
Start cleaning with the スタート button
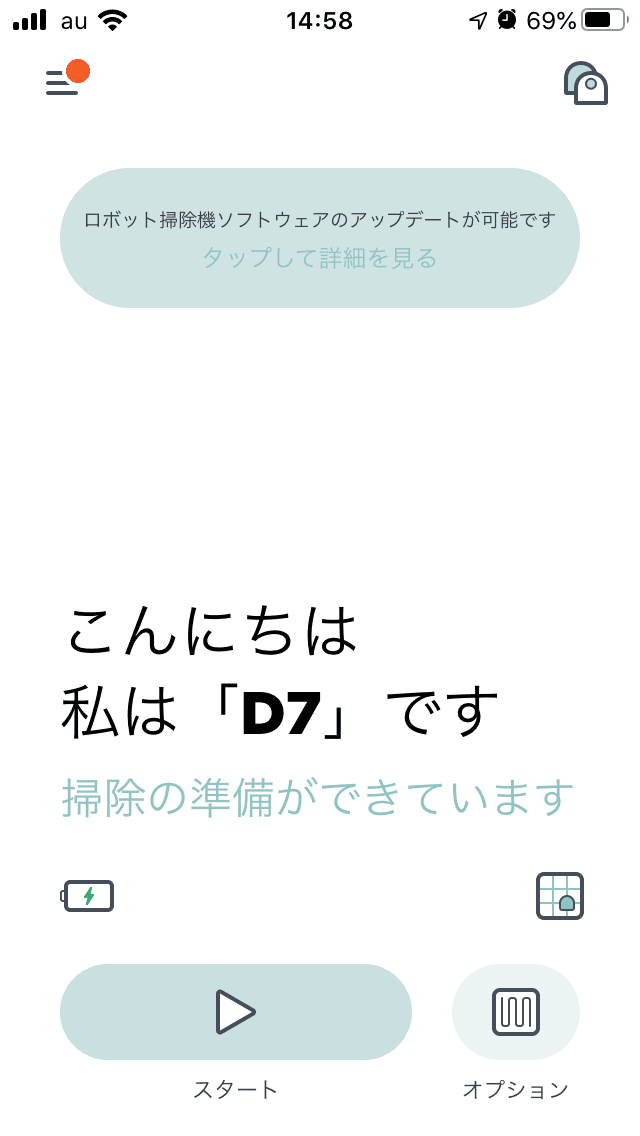point(236,1011)
